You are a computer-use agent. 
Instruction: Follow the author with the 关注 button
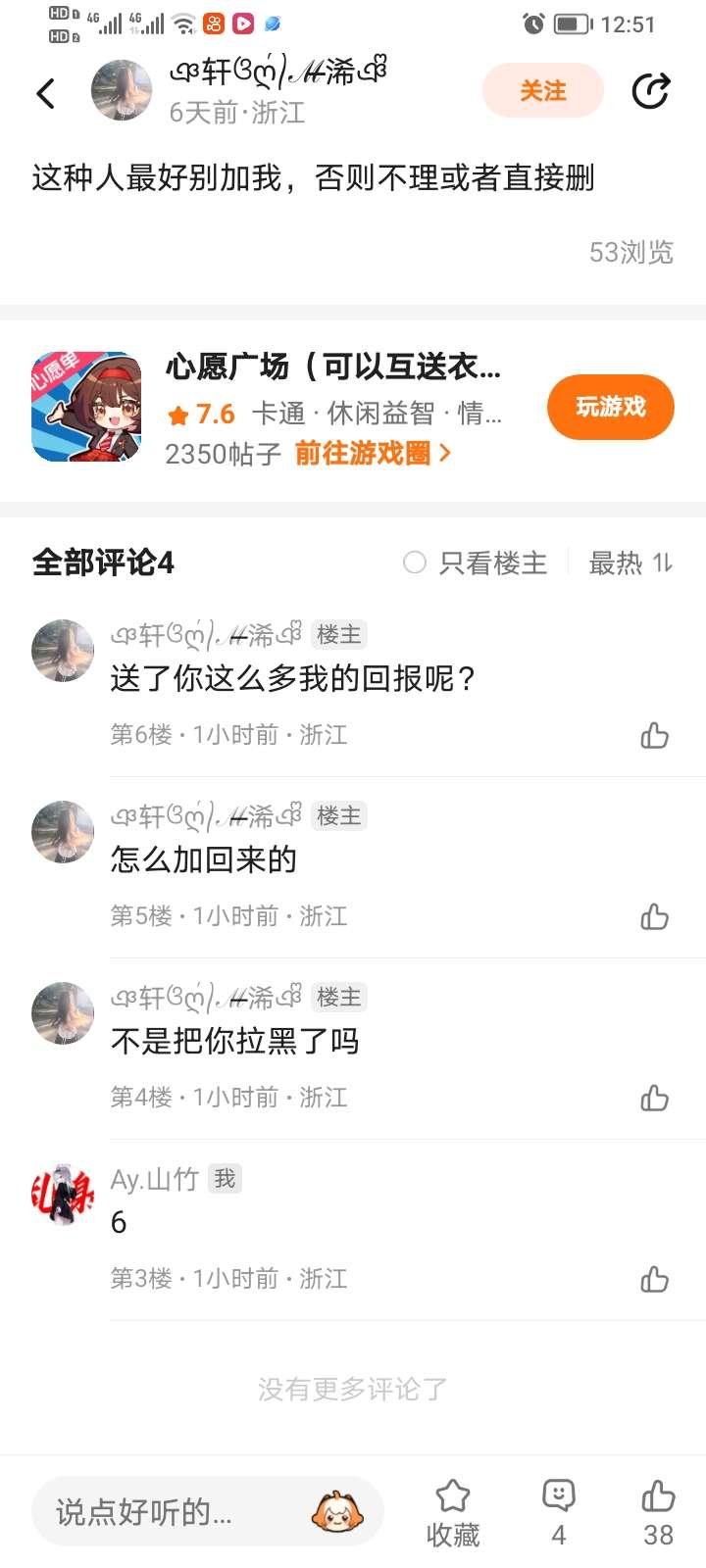(542, 91)
